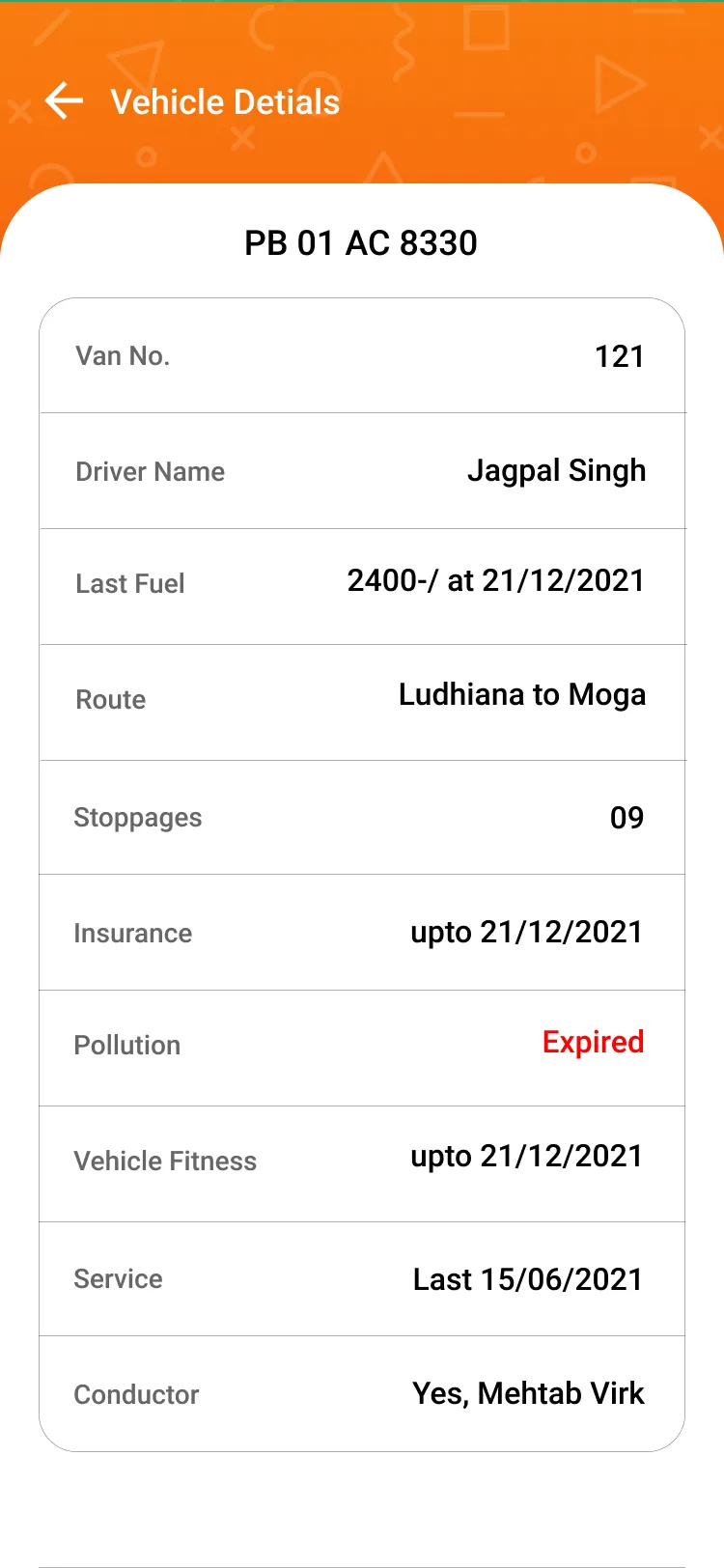This screenshot has width=724, height=1568.
Task: Click the red Expired pollution status
Action: tap(593, 1043)
